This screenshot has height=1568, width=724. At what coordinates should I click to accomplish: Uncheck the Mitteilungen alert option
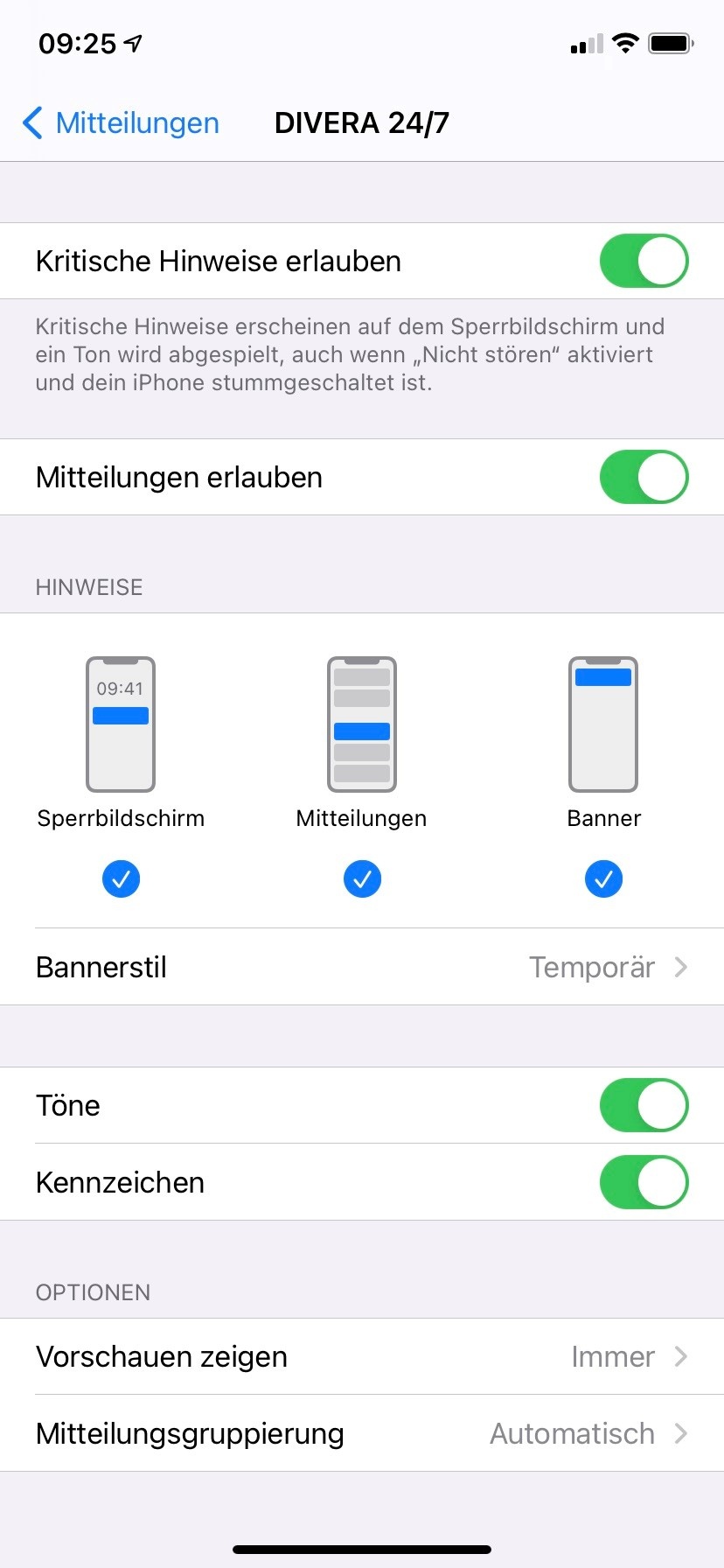click(362, 878)
